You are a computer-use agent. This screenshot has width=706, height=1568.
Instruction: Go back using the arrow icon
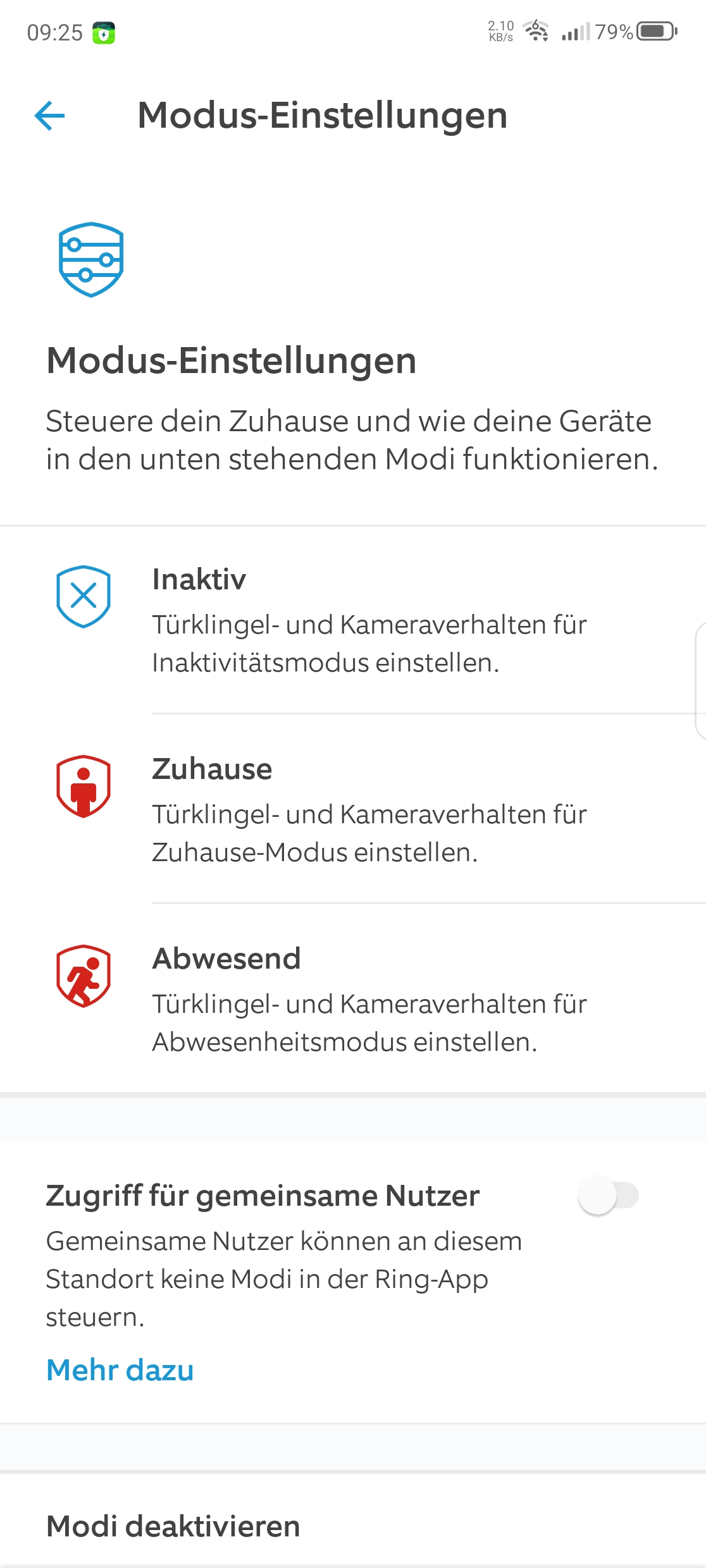(50, 116)
